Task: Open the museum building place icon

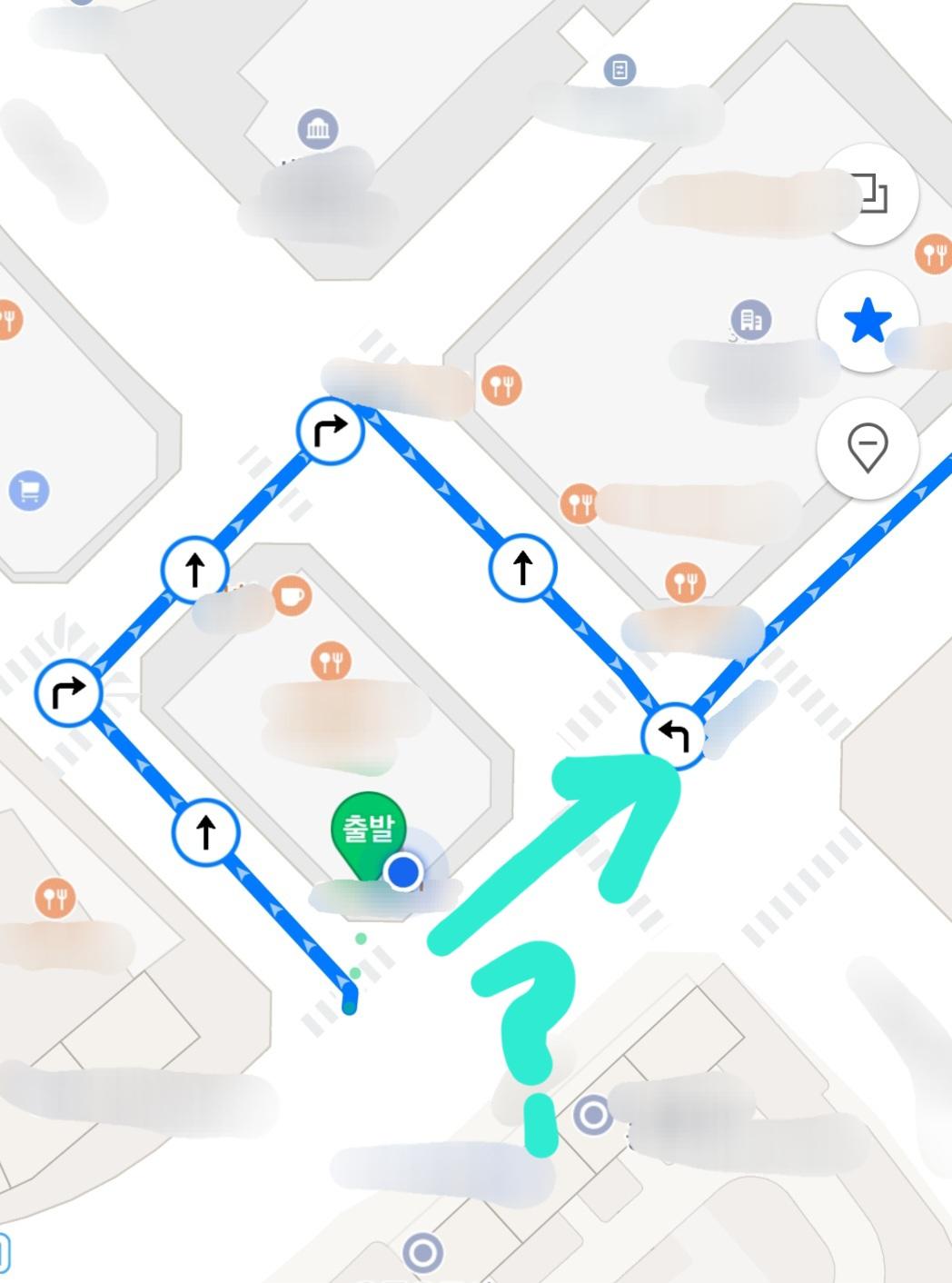Action: 318,129
